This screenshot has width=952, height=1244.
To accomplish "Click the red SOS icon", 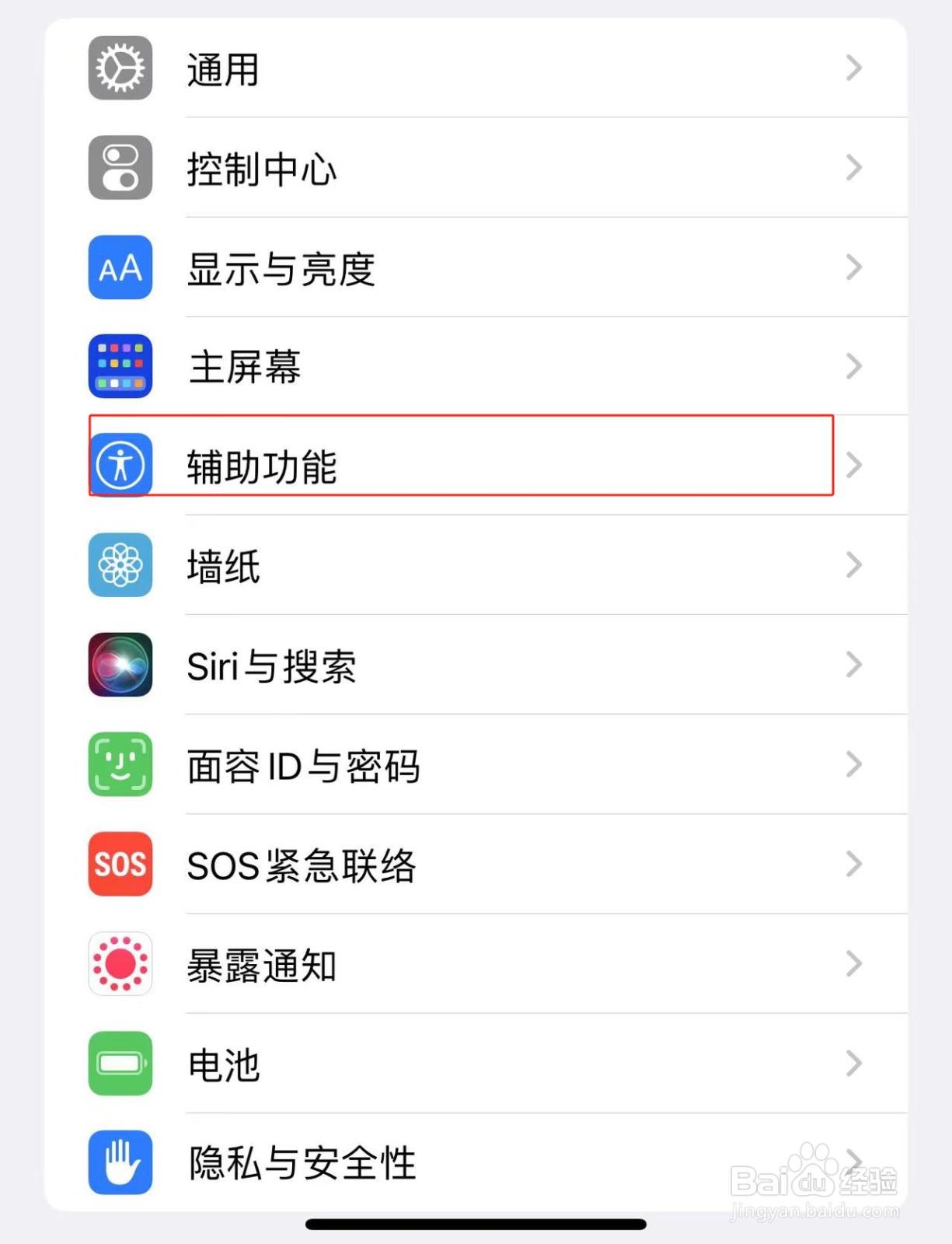I will 119,865.
